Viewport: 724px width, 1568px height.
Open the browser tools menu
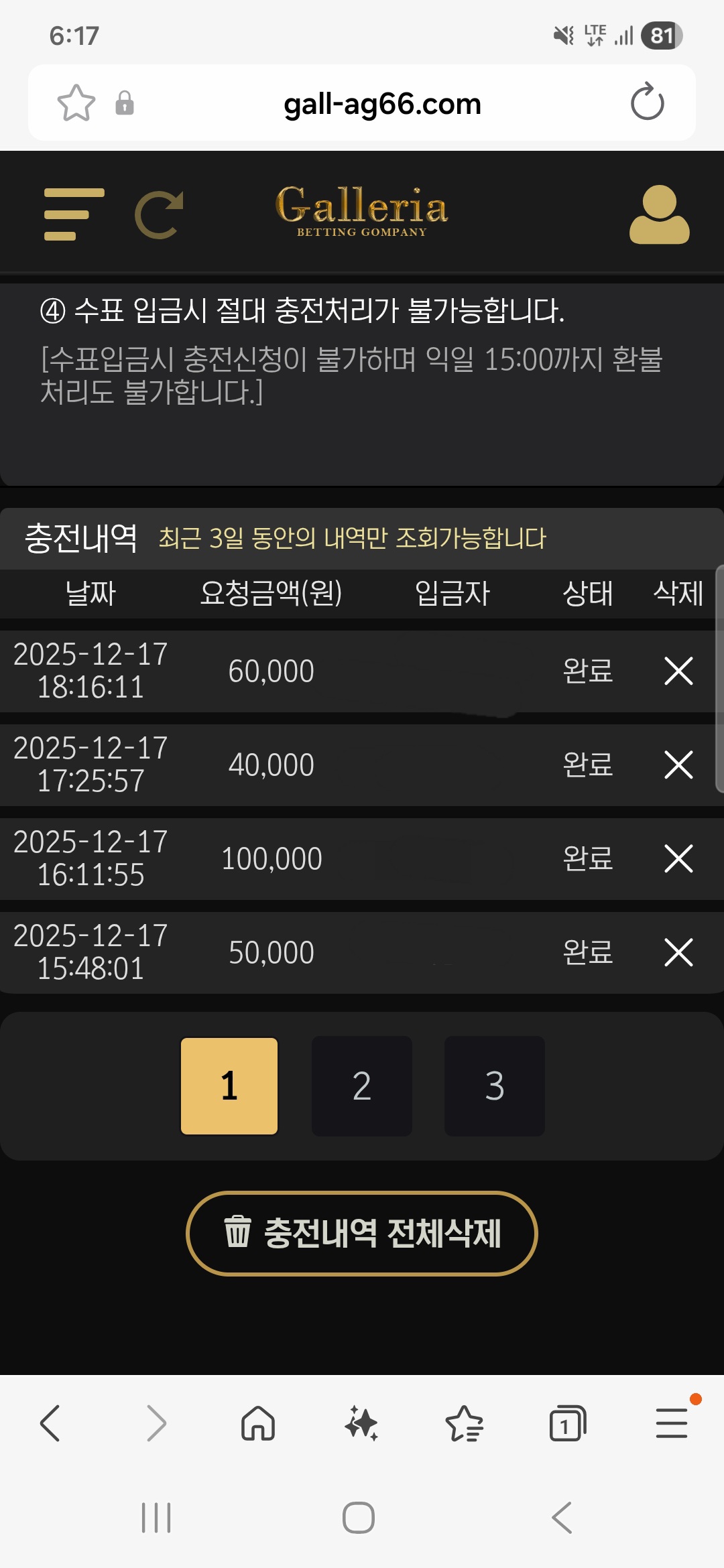672,1423
